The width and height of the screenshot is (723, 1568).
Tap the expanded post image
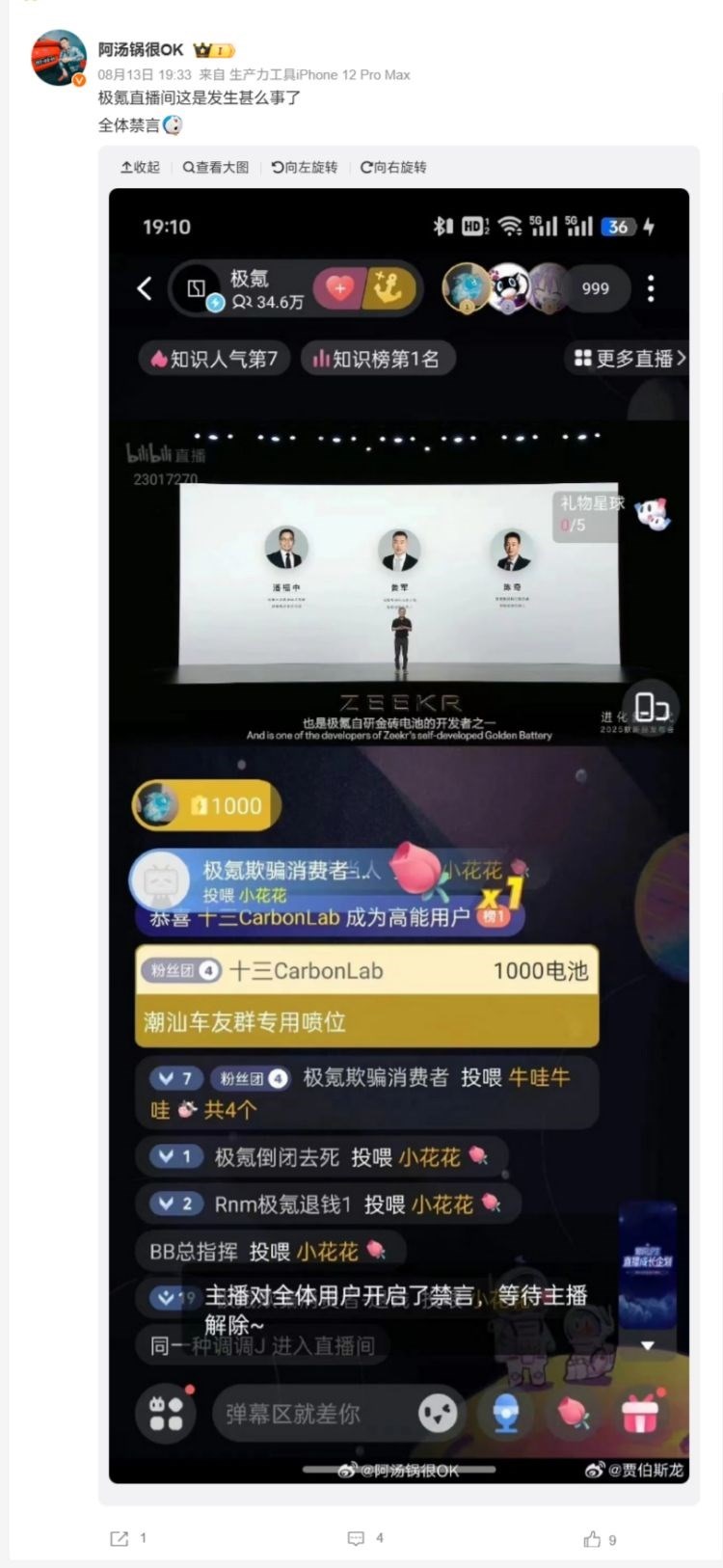click(398, 834)
